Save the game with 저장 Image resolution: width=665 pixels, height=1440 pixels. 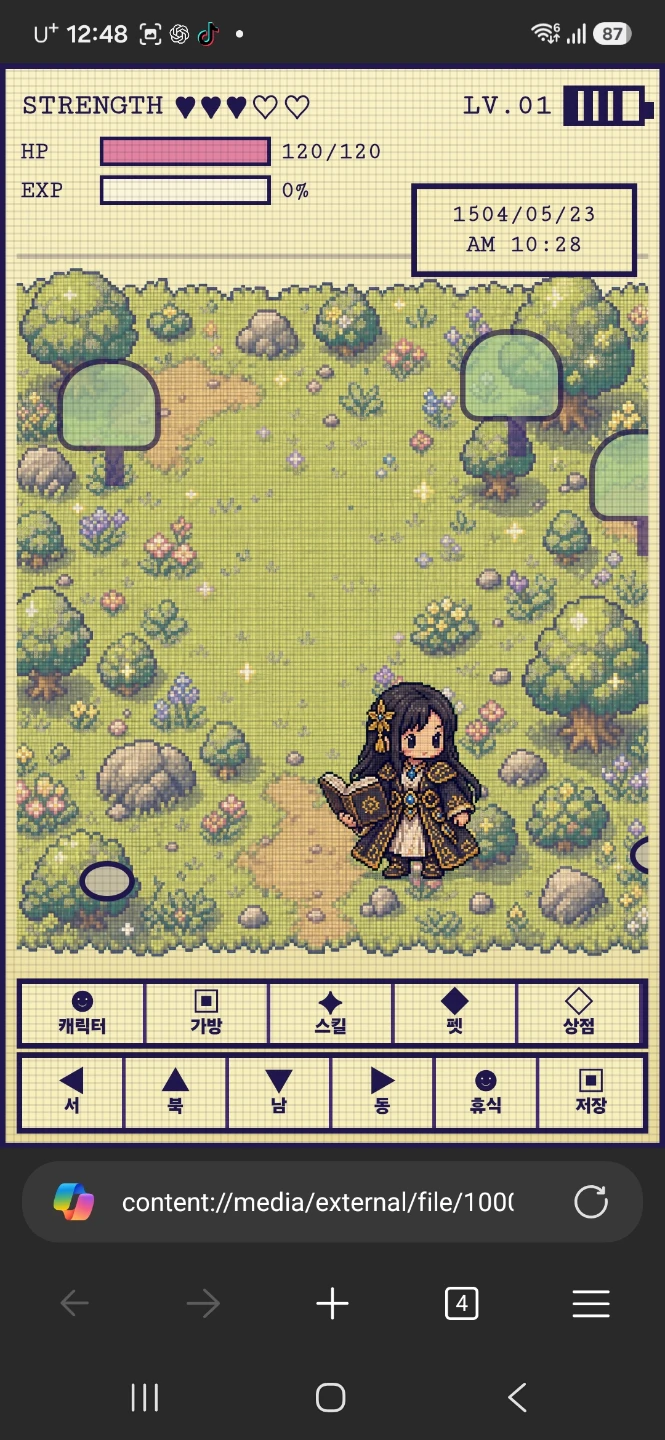tap(591, 1092)
